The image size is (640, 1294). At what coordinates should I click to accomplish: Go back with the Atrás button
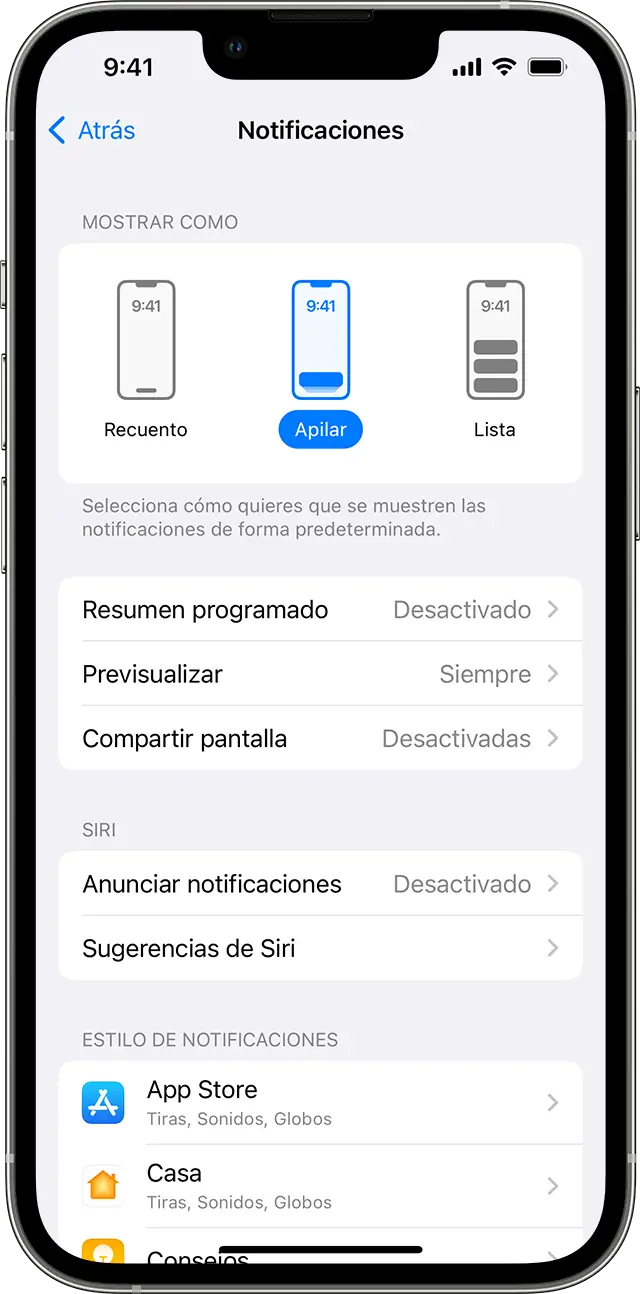tap(92, 130)
